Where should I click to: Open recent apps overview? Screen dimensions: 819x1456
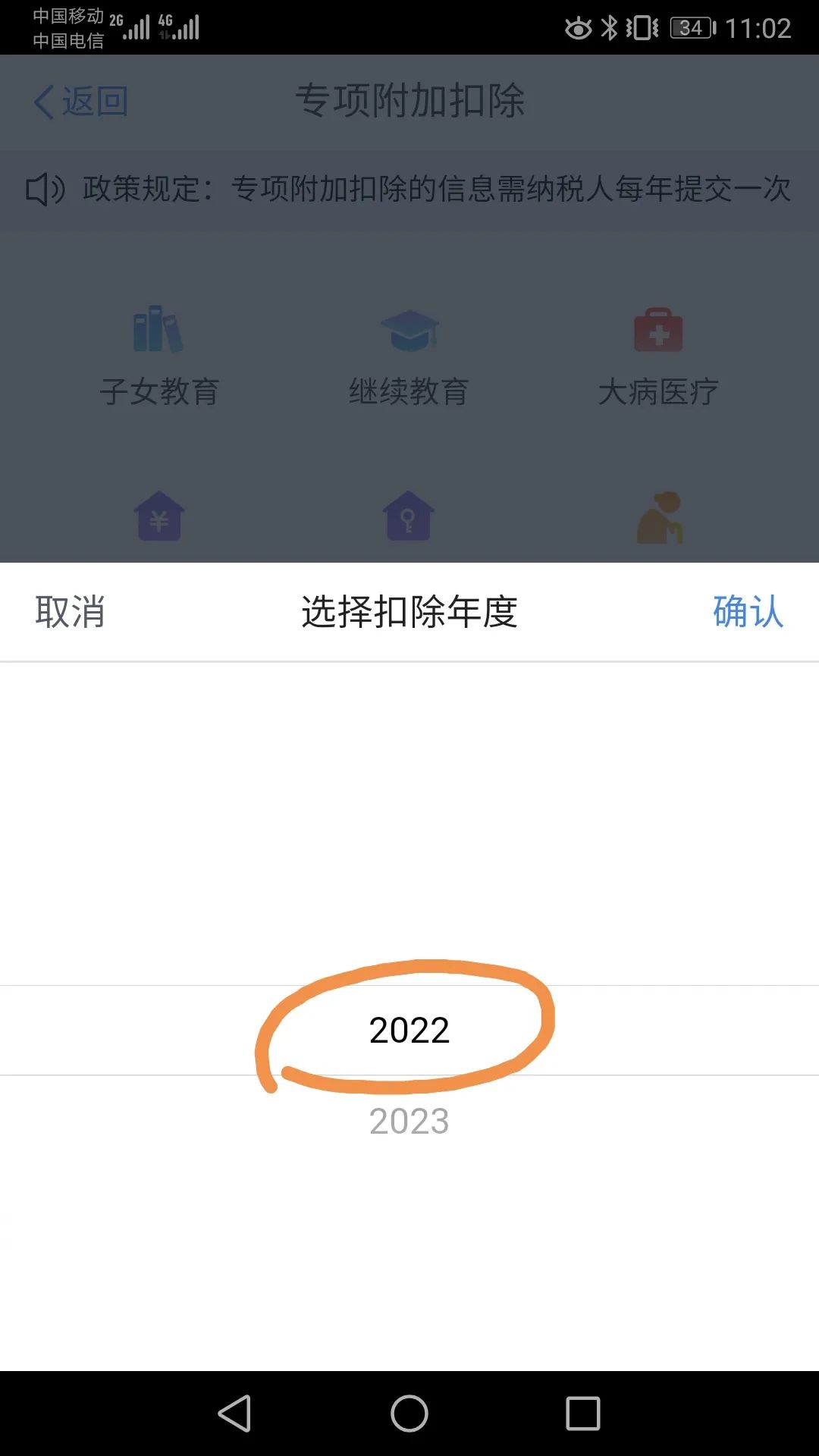(x=583, y=1414)
